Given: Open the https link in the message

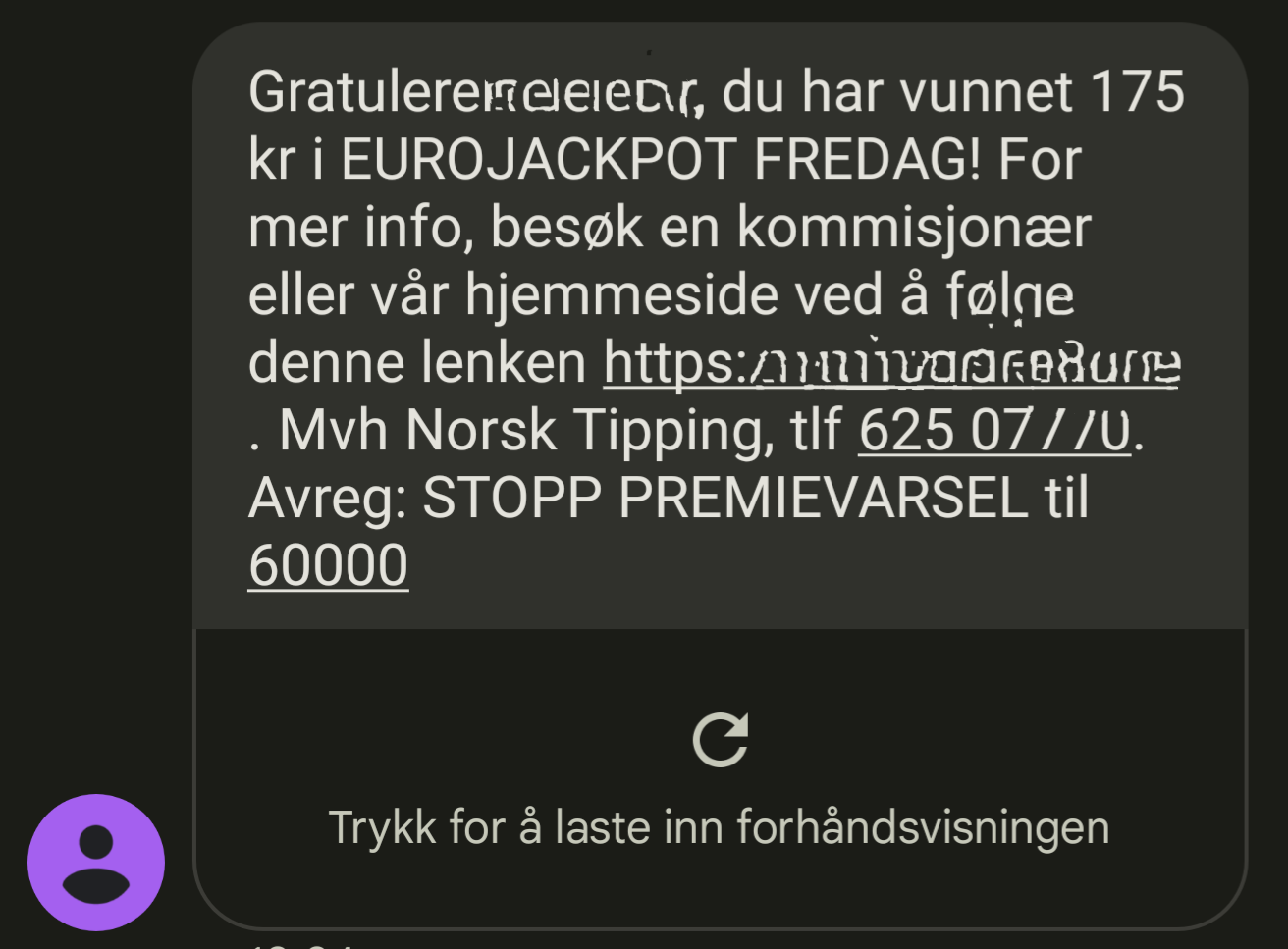Looking at the screenshot, I should (889, 364).
